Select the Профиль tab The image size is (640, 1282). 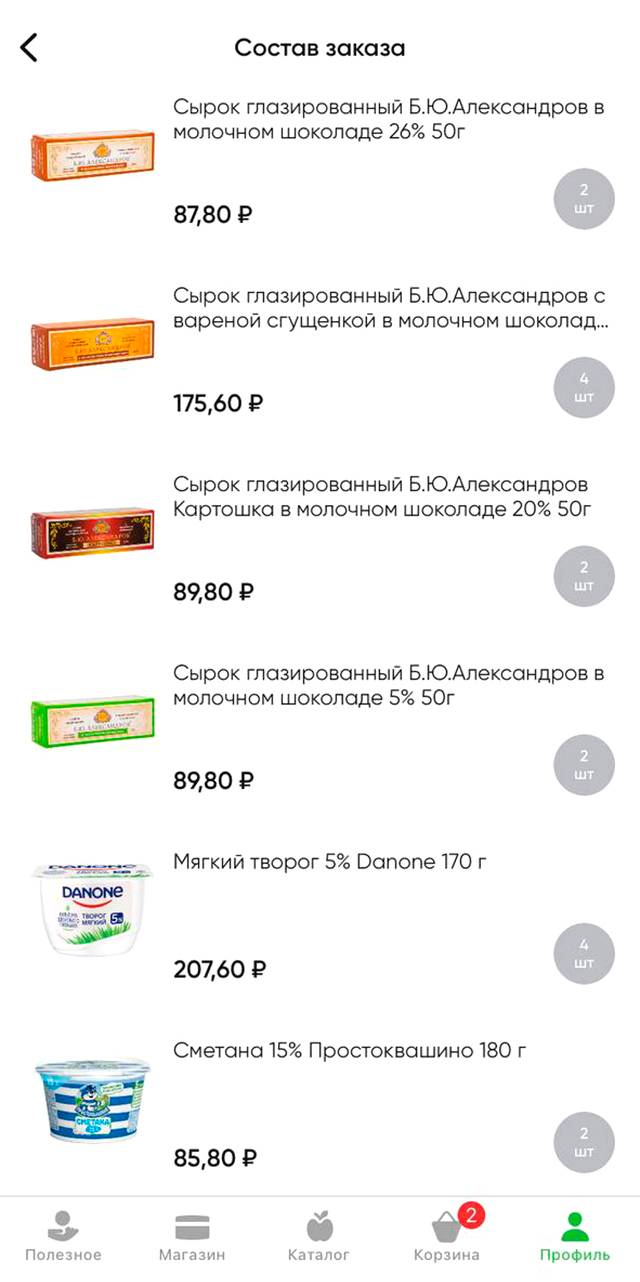tap(574, 1236)
